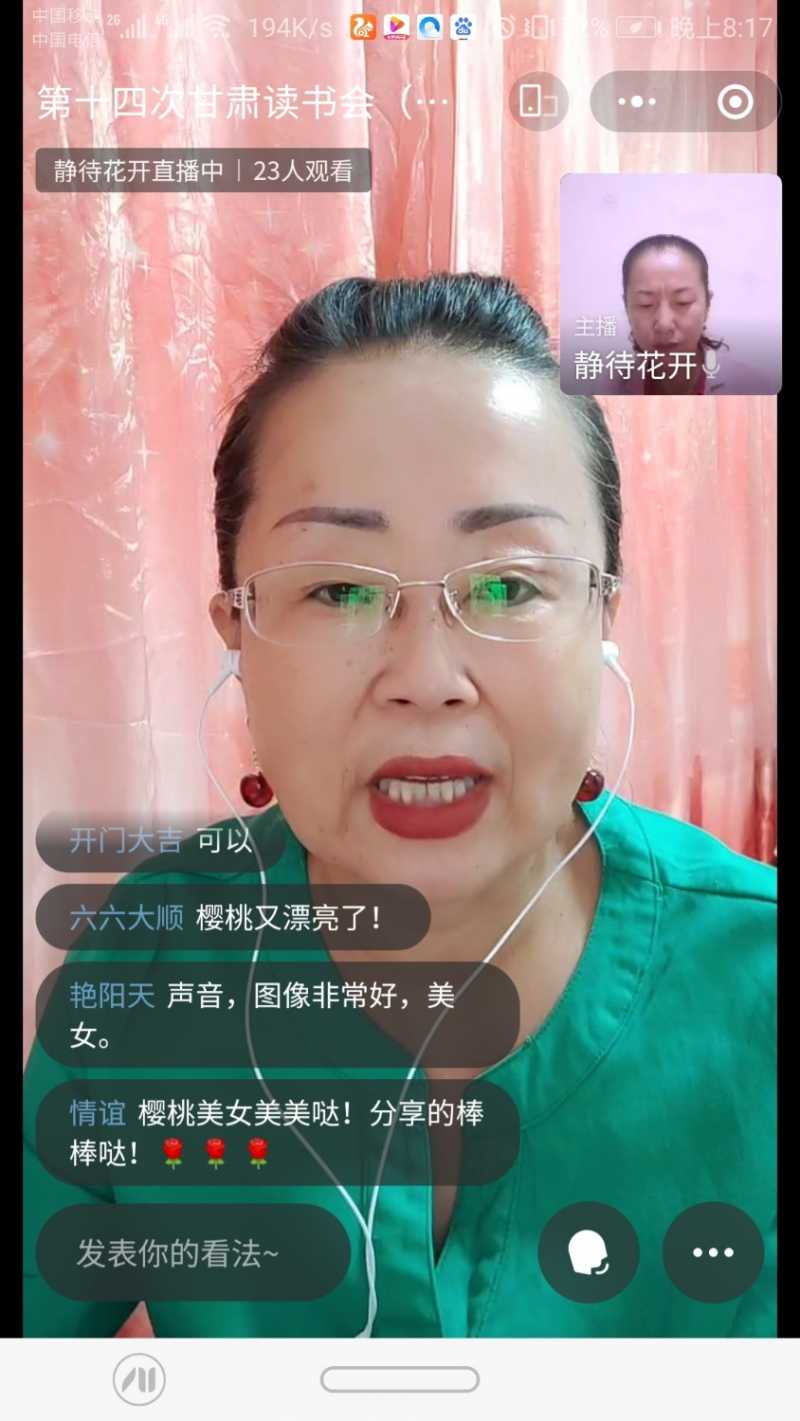The image size is (800, 1421).
Task: Tap the speaking head microphone button
Action: tap(588, 1252)
